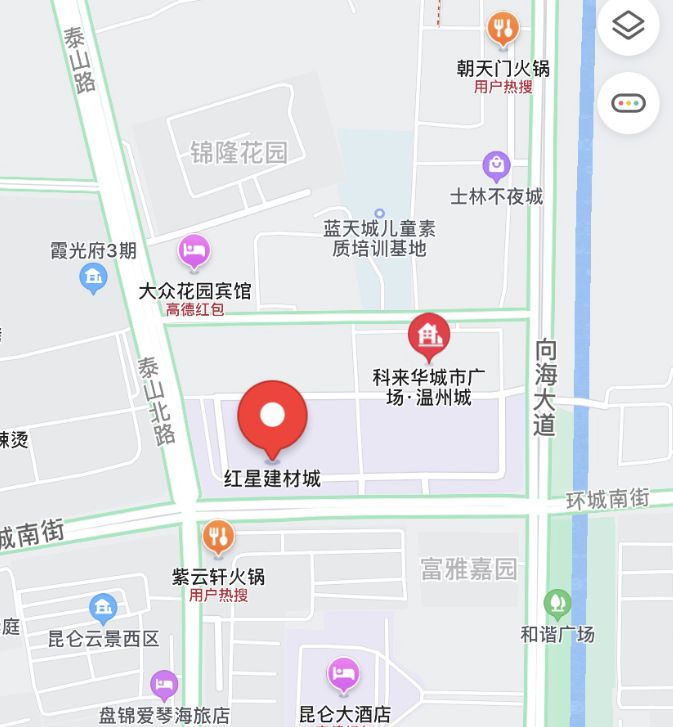
Task: Select the 红星建材城 red location pin
Action: pyautogui.click(x=272, y=417)
